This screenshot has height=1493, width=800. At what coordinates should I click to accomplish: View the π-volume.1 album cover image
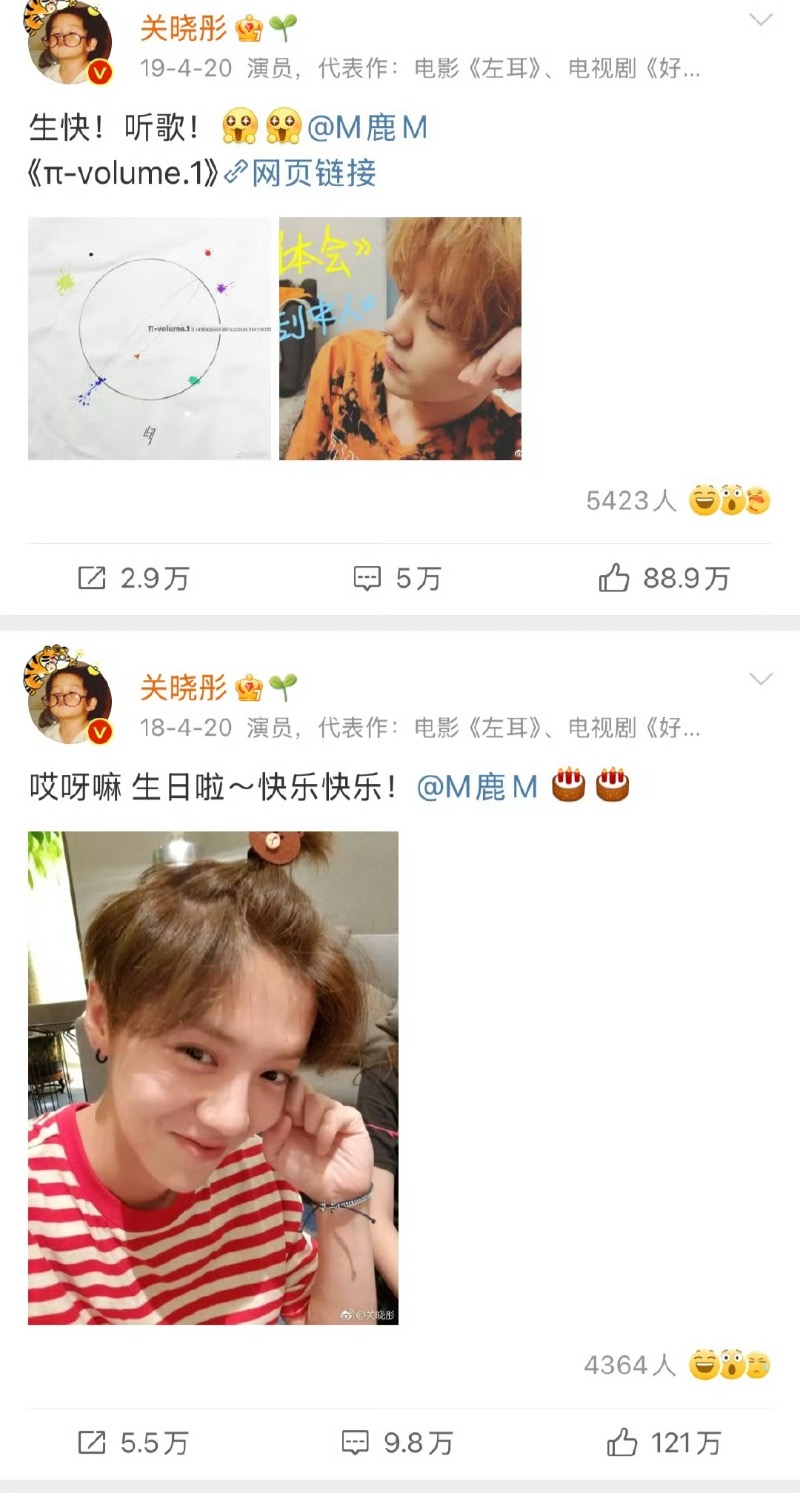tap(149, 339)
